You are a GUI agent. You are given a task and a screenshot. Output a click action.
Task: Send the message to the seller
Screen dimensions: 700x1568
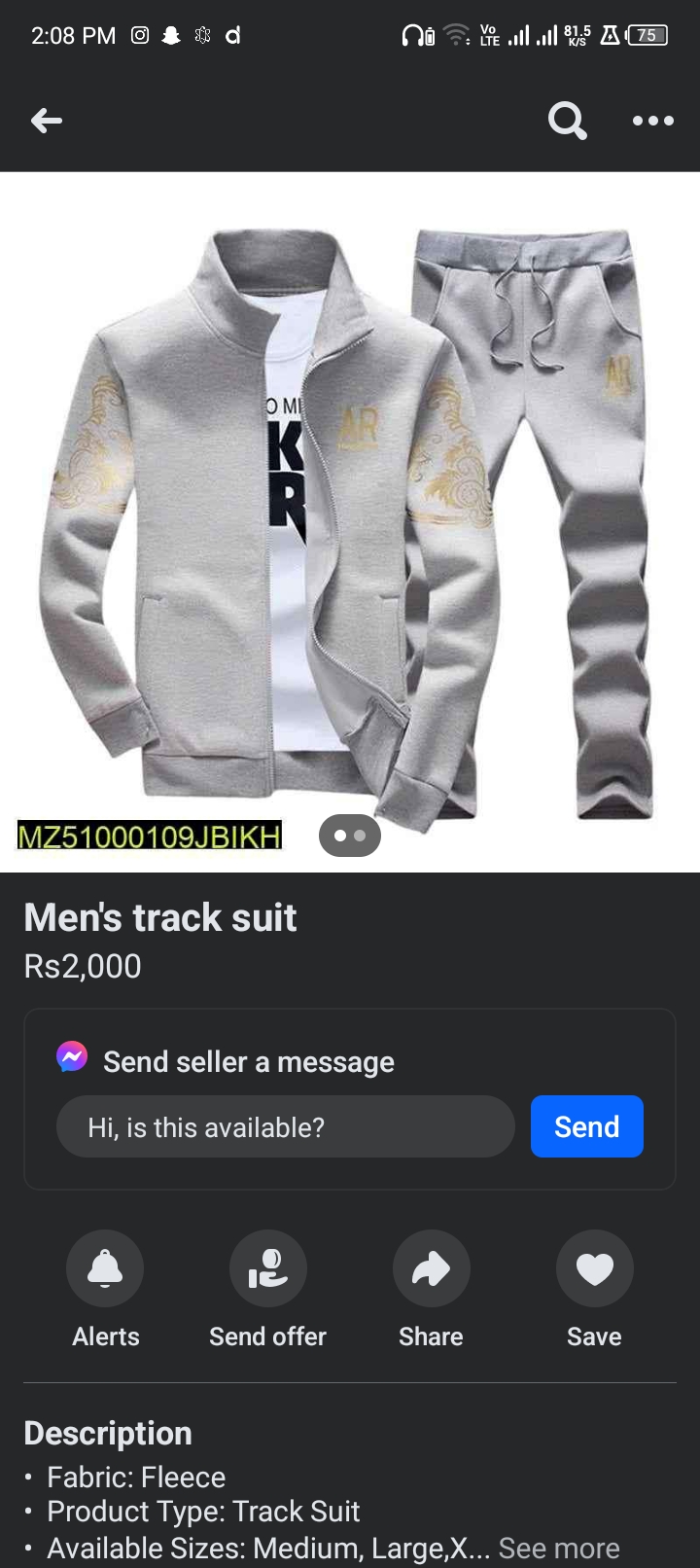586,1126
